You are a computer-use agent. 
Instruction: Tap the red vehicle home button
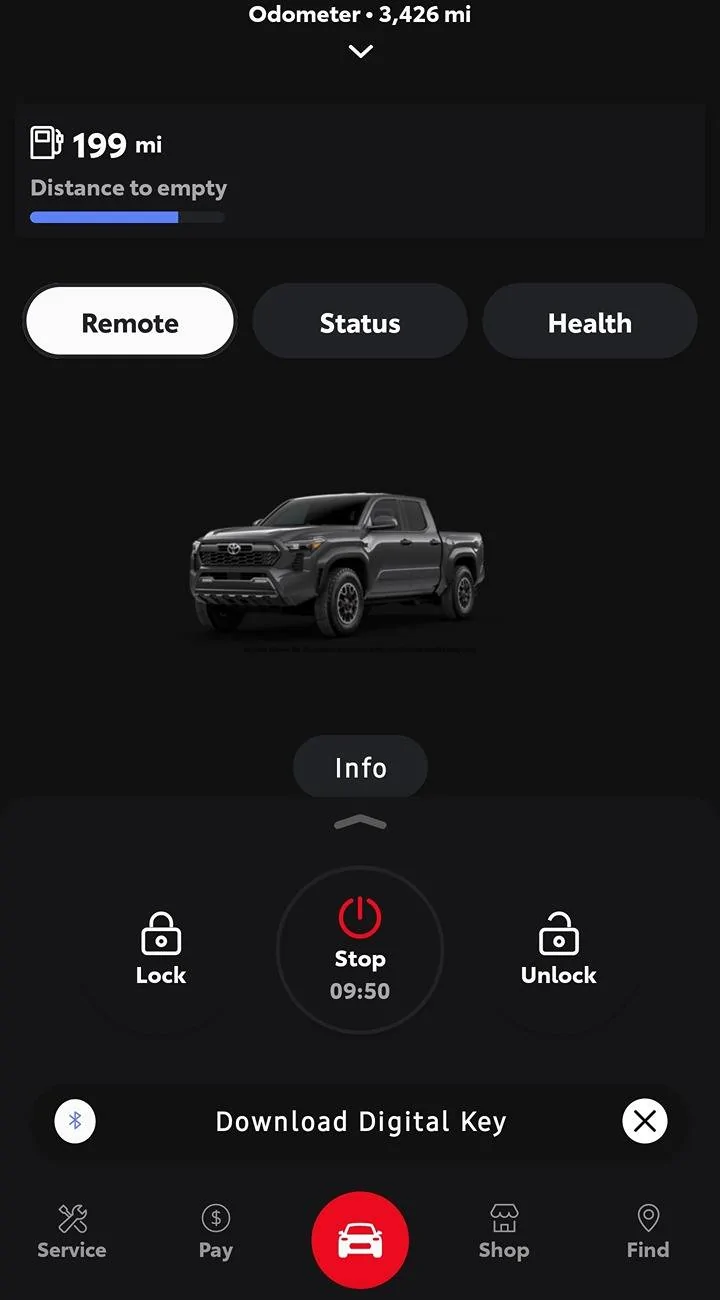point(360,1240)
